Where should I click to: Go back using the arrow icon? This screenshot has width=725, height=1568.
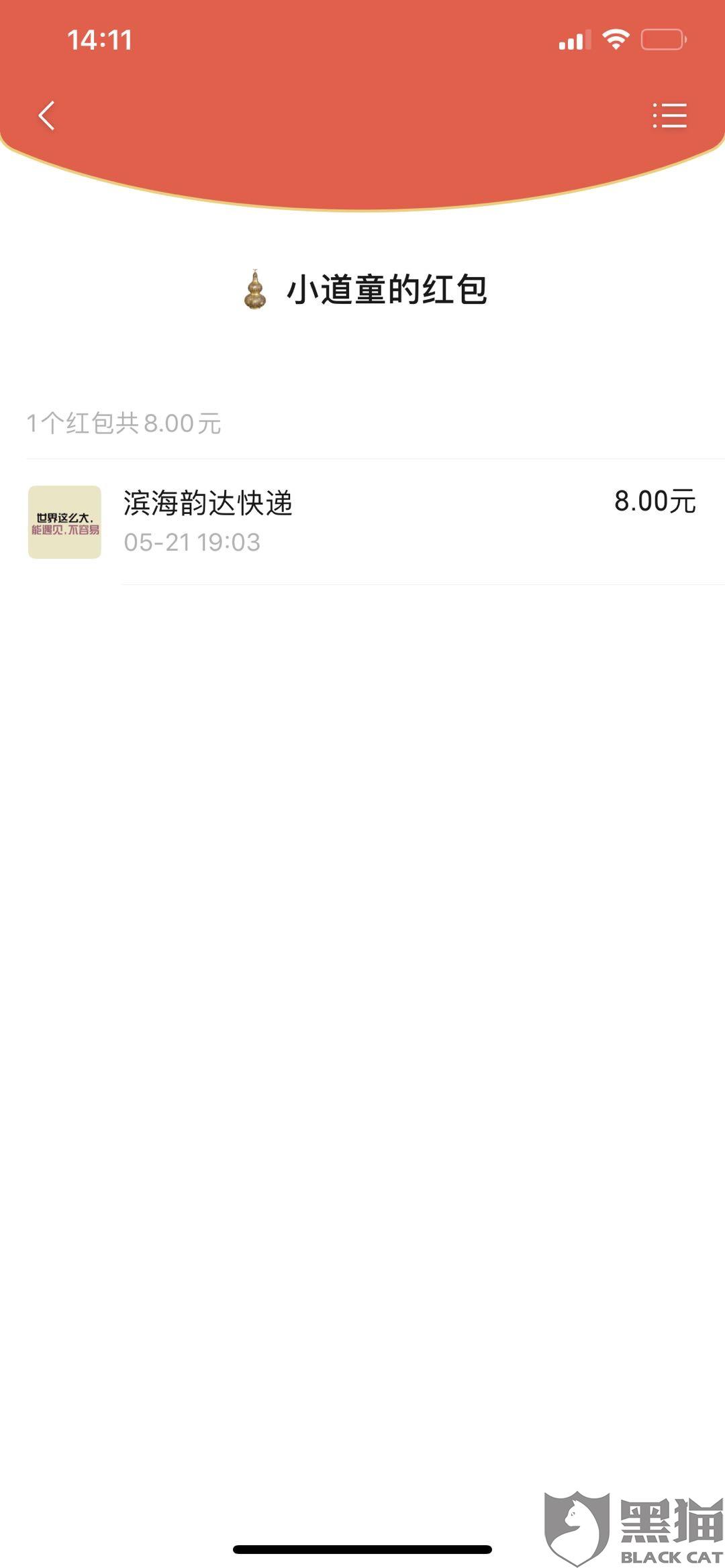point(46,115)
